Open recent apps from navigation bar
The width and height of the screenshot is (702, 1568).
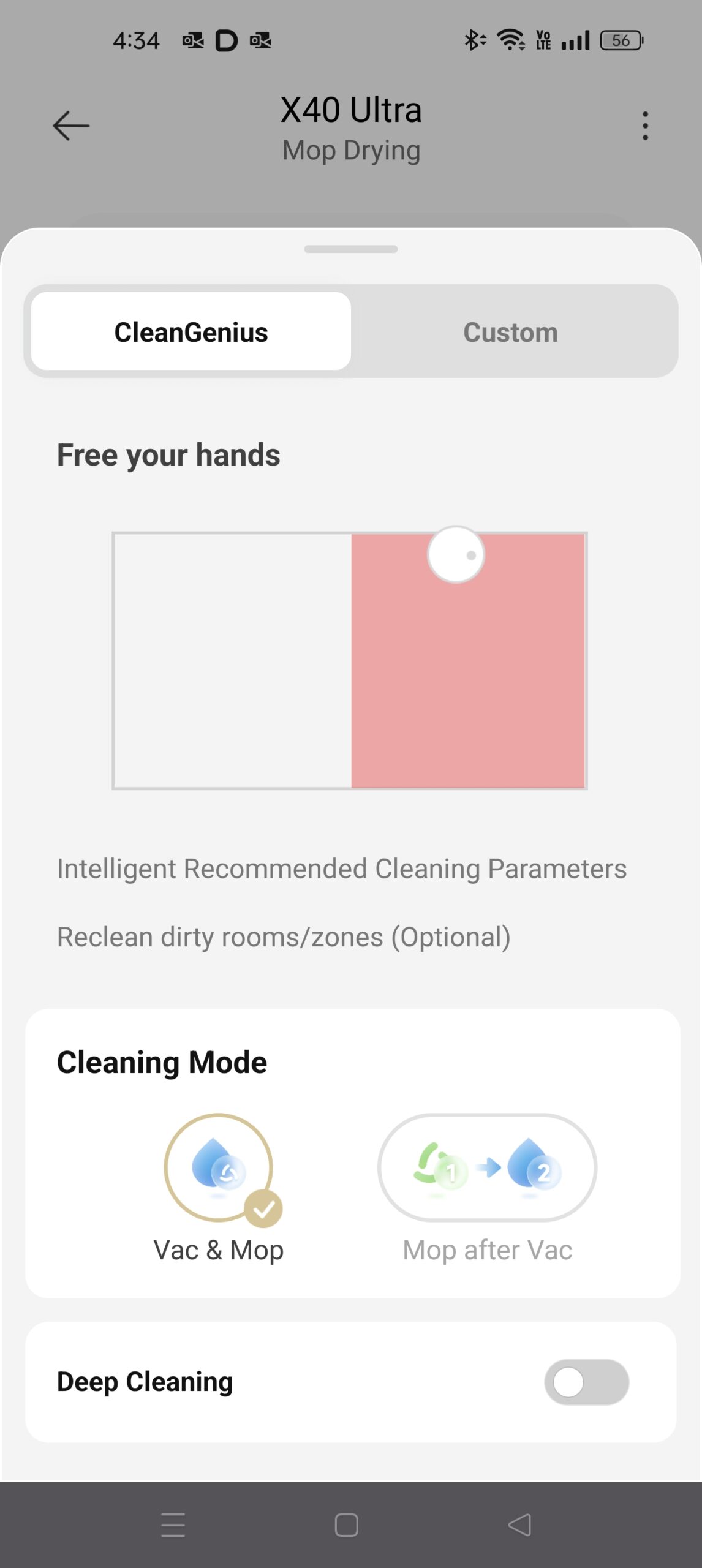click(x=173, y=1525)
